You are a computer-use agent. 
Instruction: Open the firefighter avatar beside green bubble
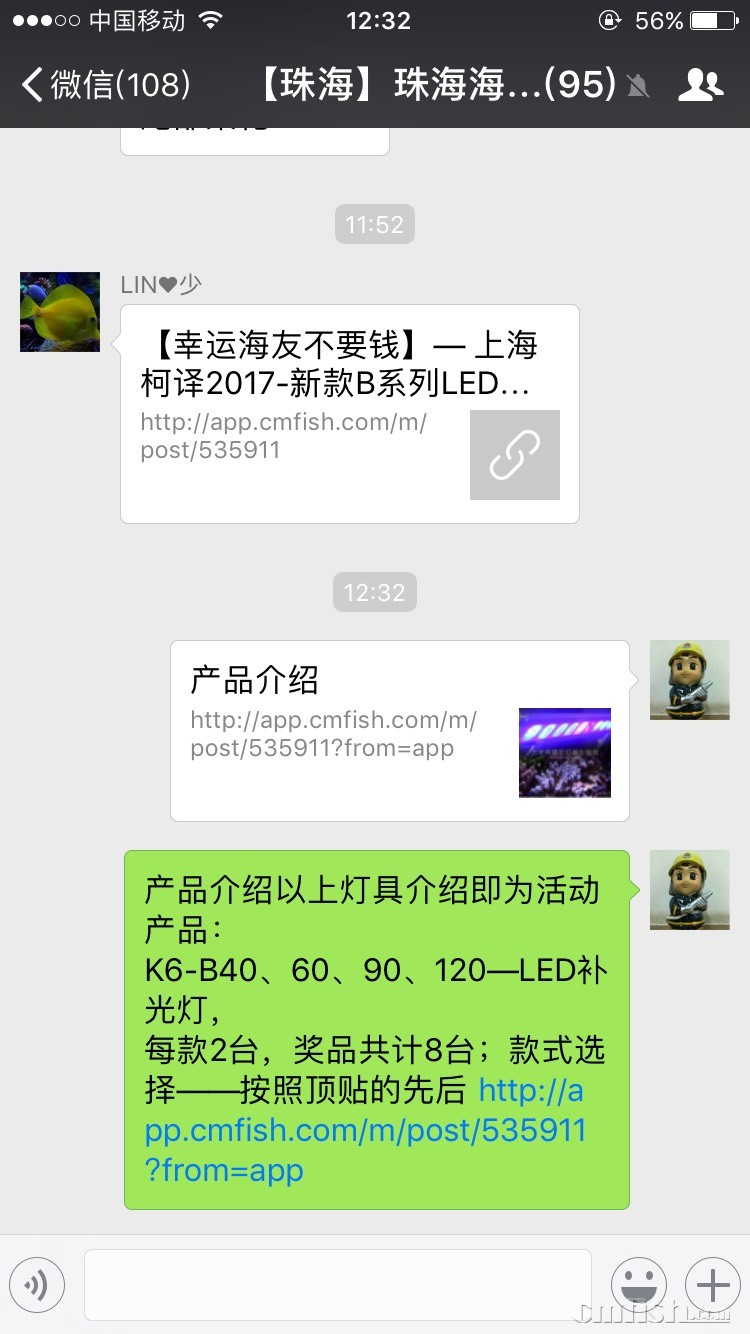pyautogui.click(x=689, y=889)
